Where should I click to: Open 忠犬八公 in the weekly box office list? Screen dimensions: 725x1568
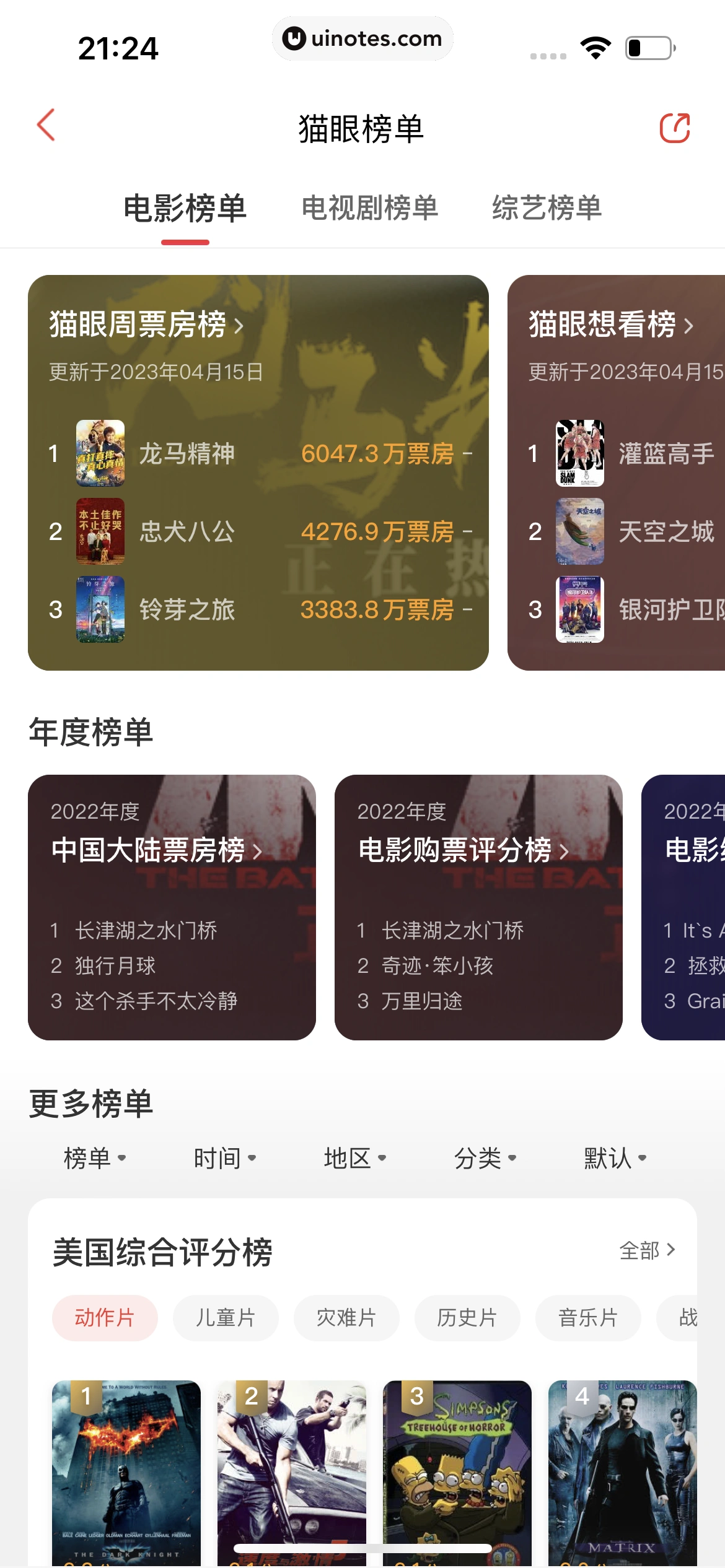pyautogui.click(x=186, y=531)
